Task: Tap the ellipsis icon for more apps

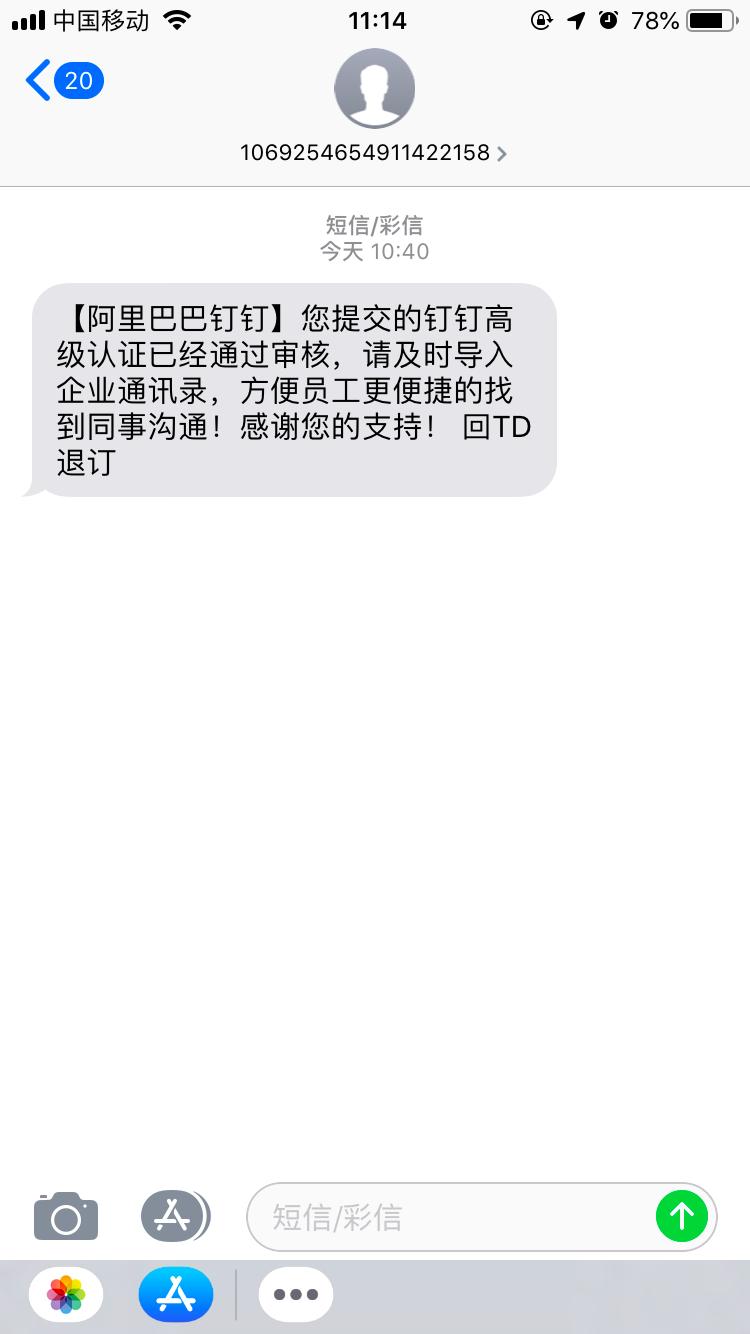Action: 295,1293
